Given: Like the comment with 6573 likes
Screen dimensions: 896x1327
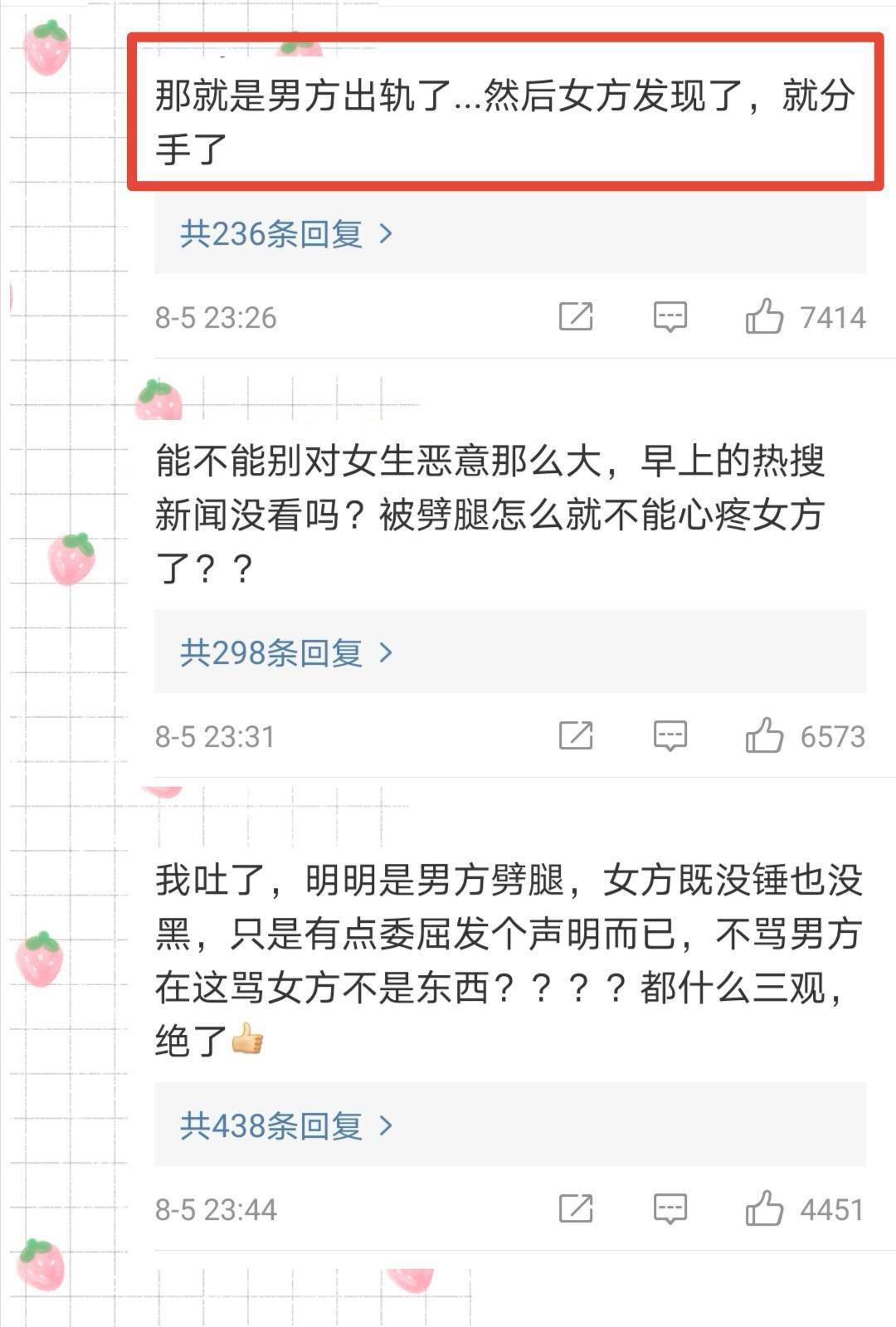Looking at the screenshot, I should pos(764,735).
